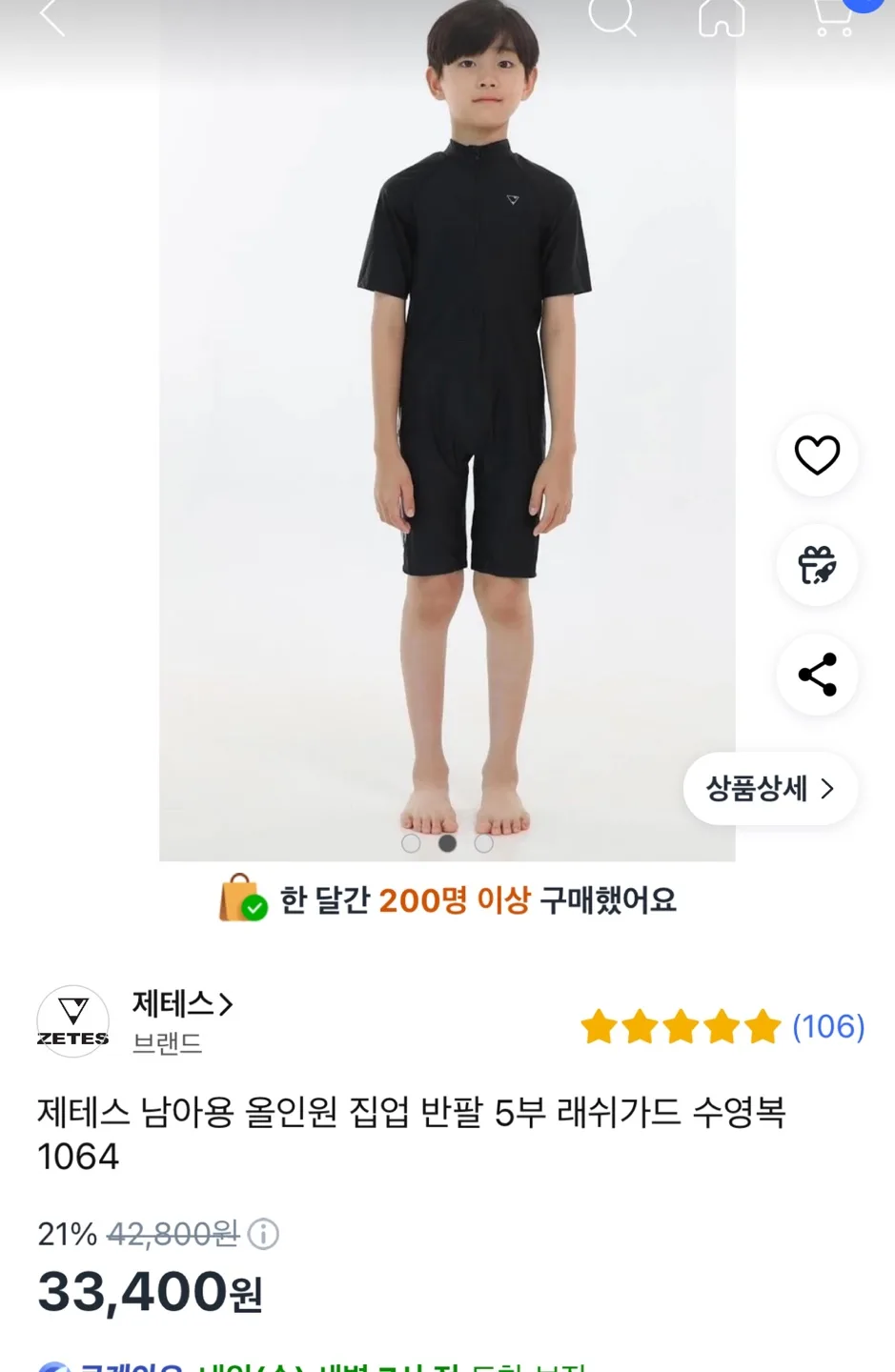
Task: View the 106 customer reviews
Action: (x=827, y=1027)
